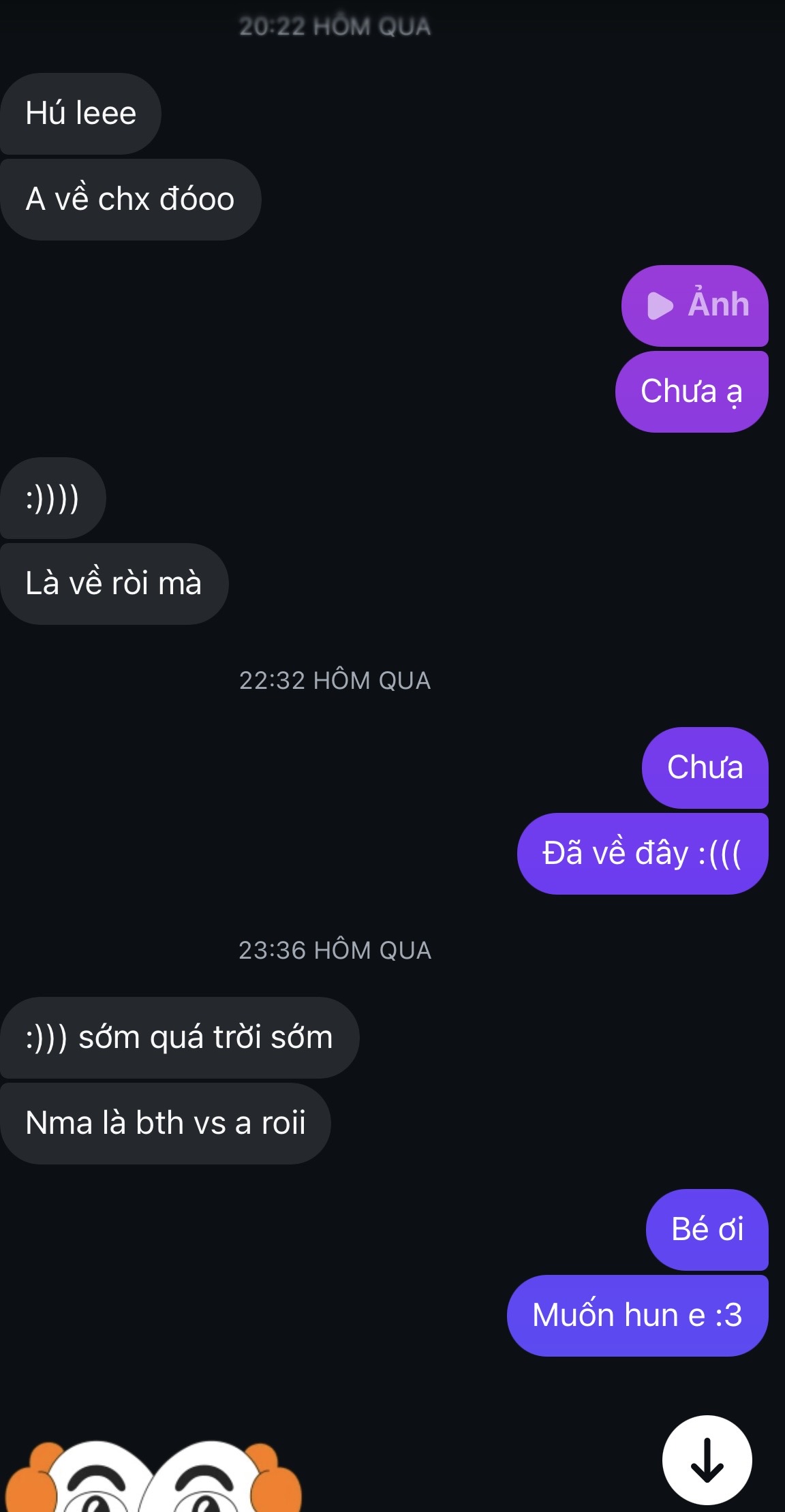Jump to the latest message with the down arrow

pyautogui.click(x=707, y=1460)
